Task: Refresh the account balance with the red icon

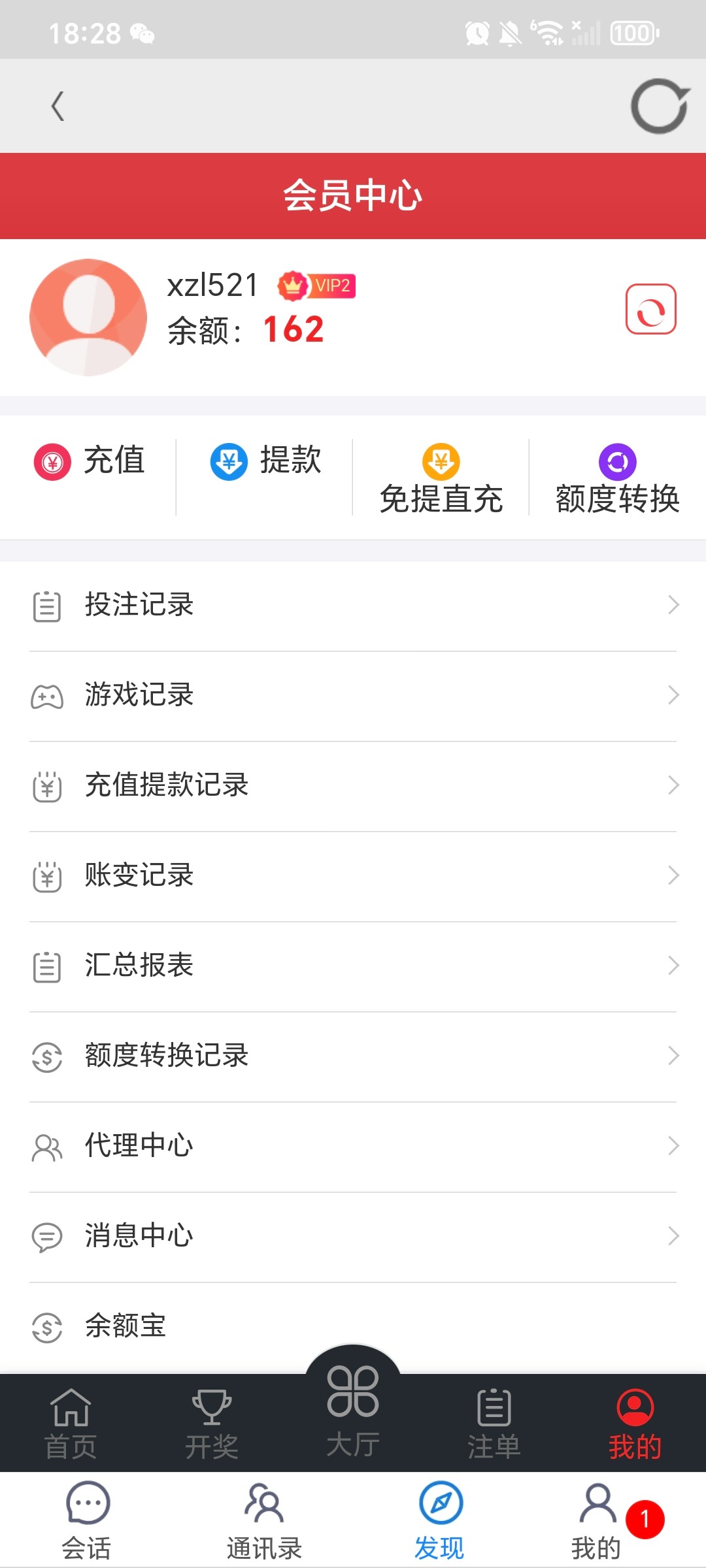Action: pyautogui.click(x=650, y=309)
